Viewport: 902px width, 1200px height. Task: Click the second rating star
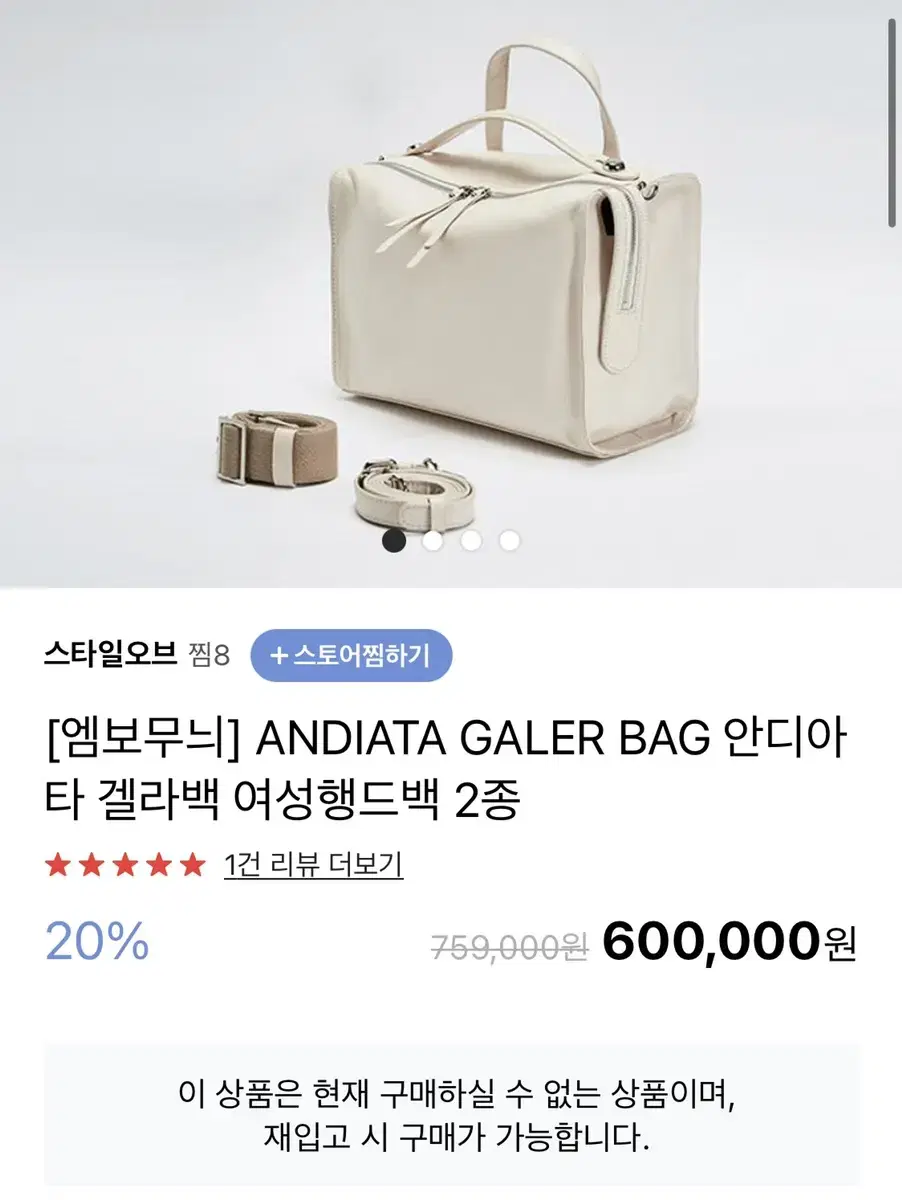(x=91, y=864)
